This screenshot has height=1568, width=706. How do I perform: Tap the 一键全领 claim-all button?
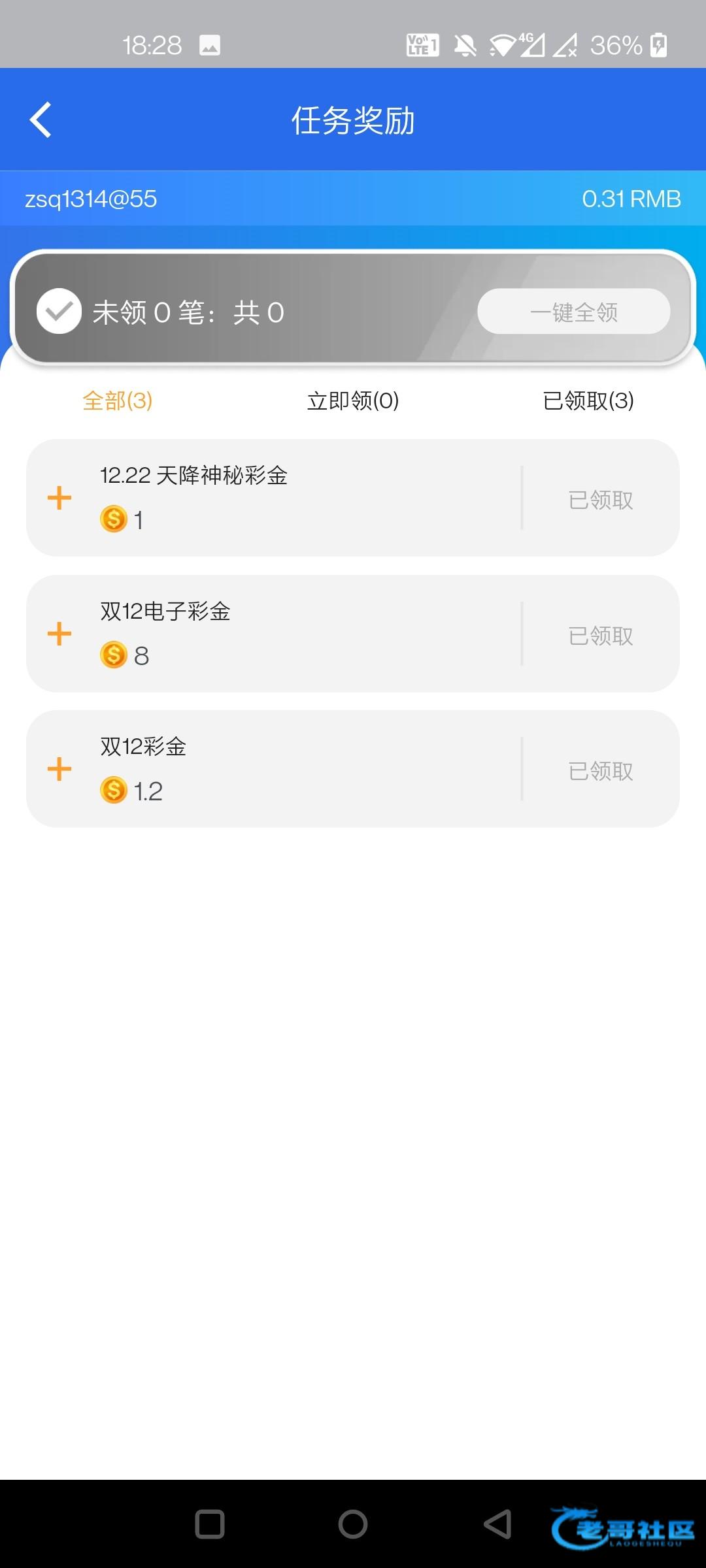pyautogui.click(x=573, y=312)
